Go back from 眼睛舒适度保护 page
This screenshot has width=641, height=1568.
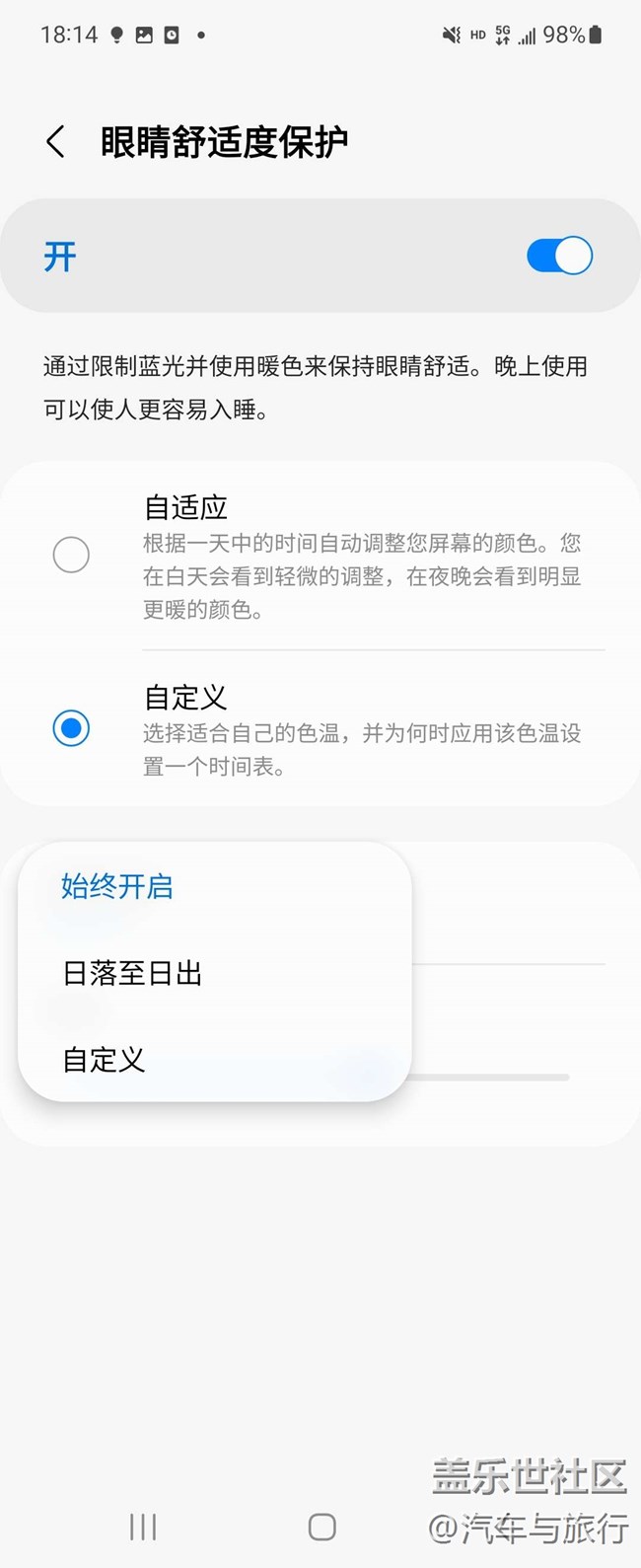(56, 142)
